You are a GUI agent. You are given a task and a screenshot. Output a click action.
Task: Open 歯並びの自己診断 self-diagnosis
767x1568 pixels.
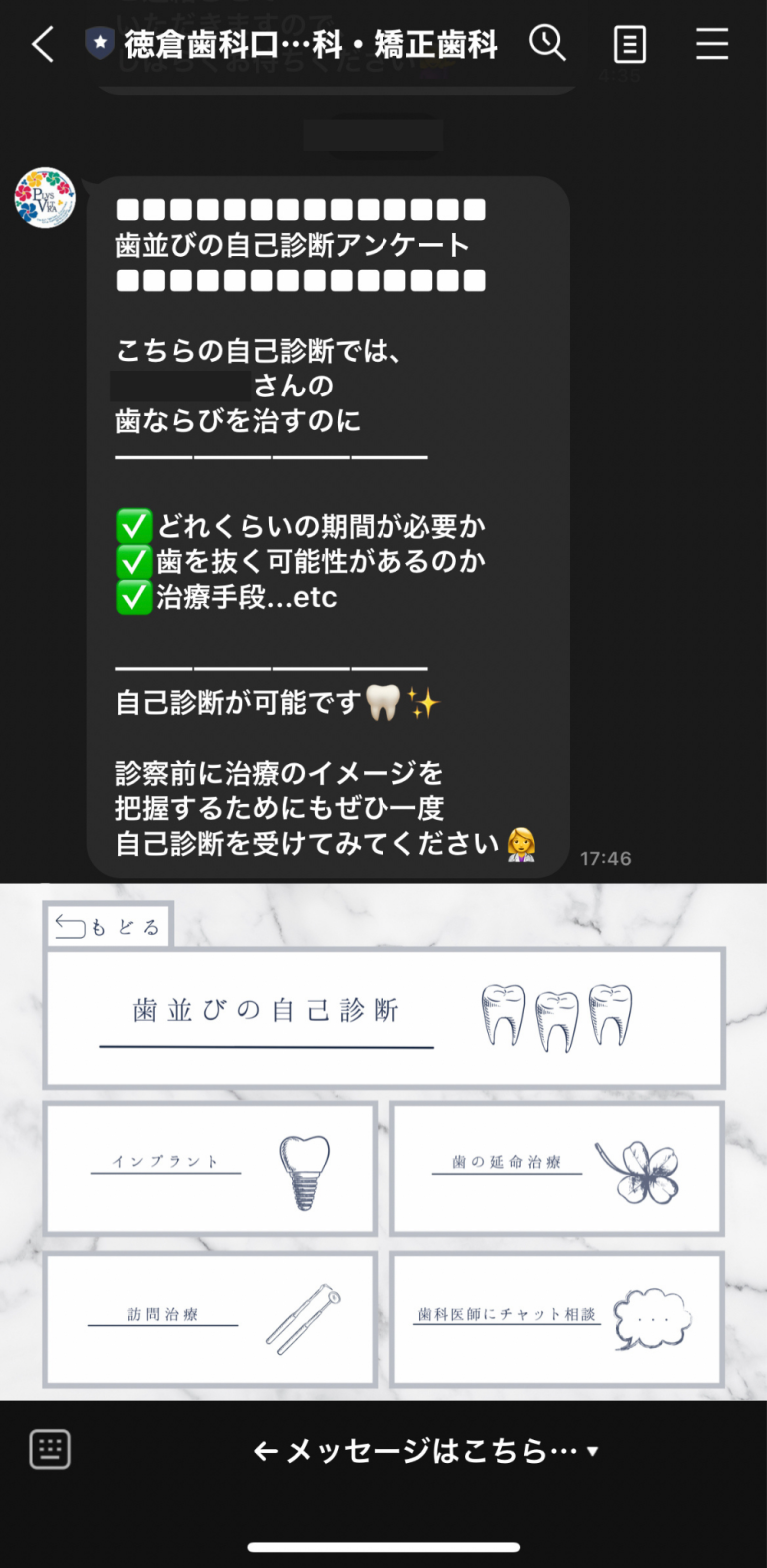(383, 1018)
